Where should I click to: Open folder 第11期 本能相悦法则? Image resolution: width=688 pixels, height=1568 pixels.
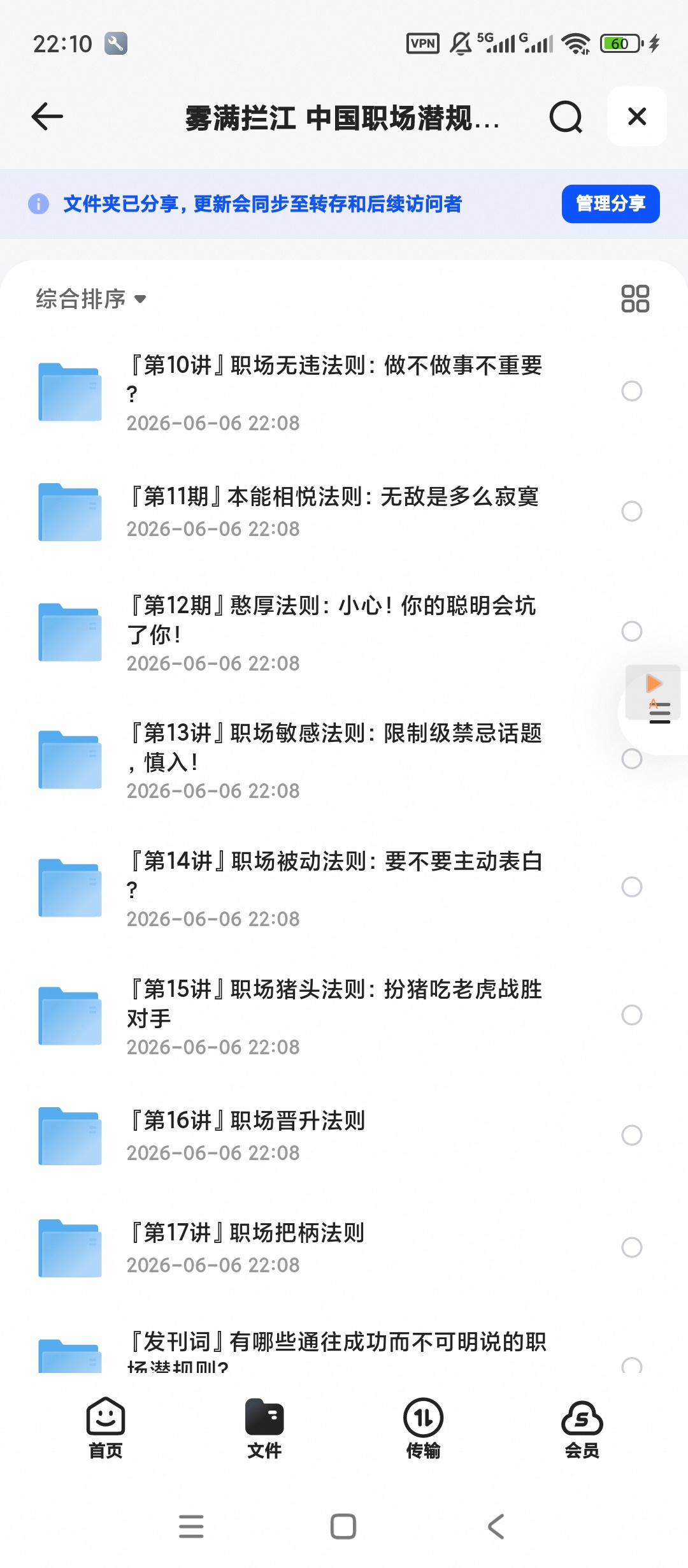344,511
